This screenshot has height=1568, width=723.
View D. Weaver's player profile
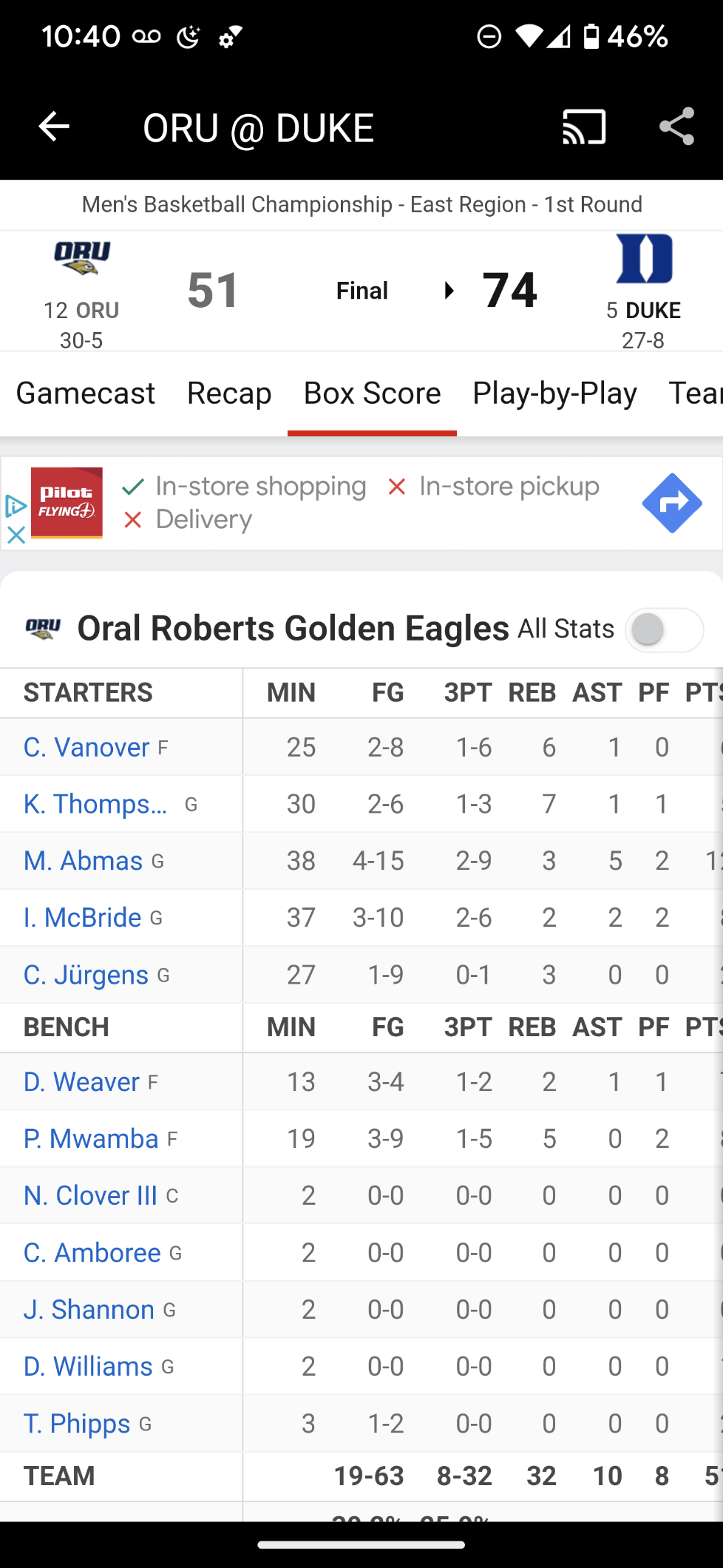point(81,1082)
